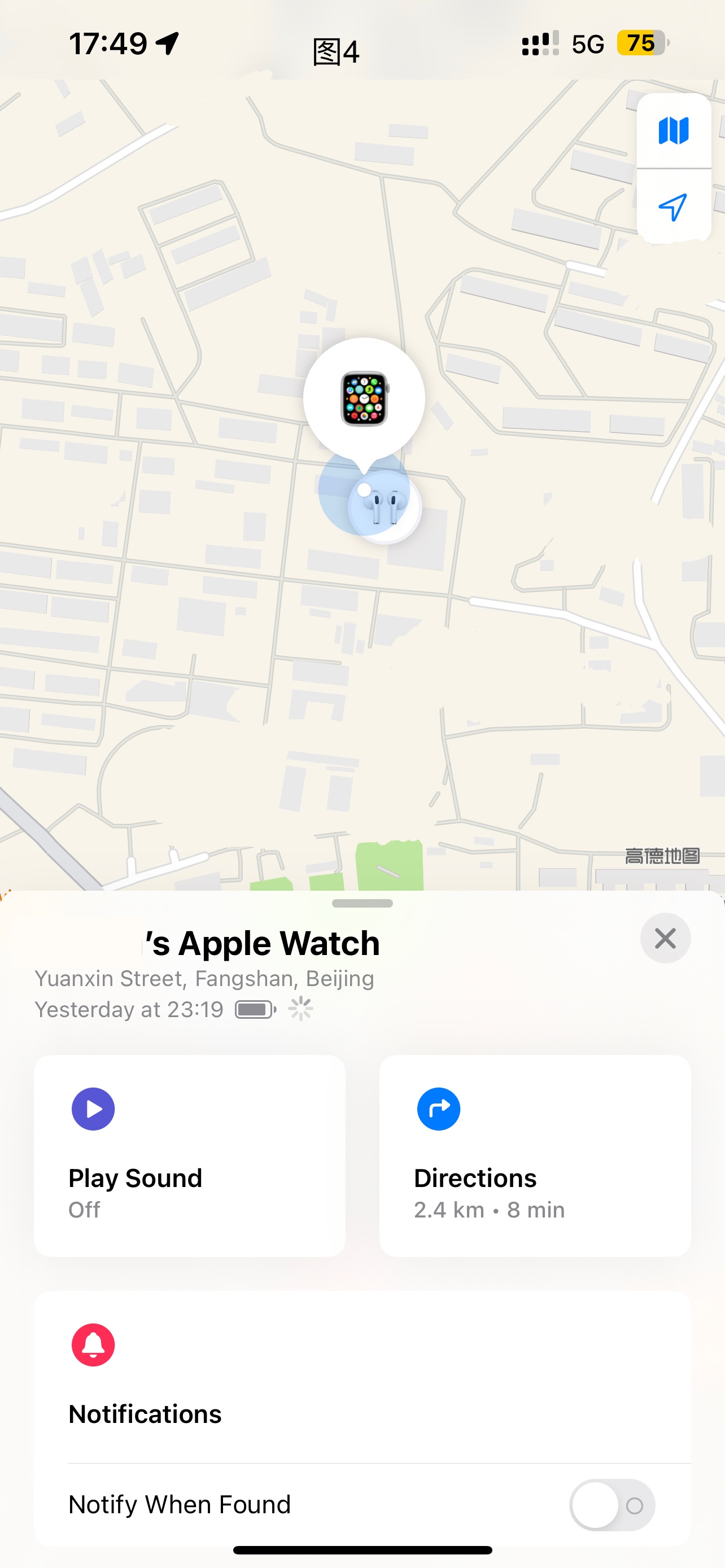Viewport: 725px width, 1568px height.
Task: Close the Apple Watch details panel
Action: point(665,938)
